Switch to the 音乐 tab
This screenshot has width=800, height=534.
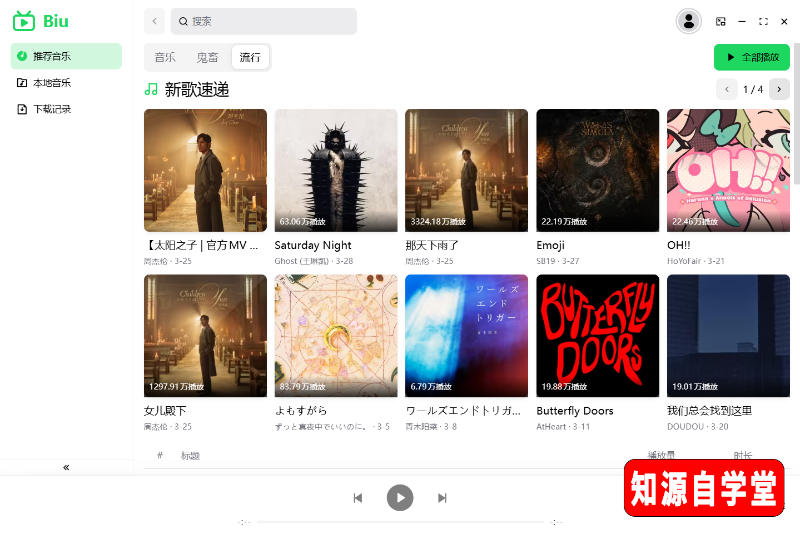165,57
